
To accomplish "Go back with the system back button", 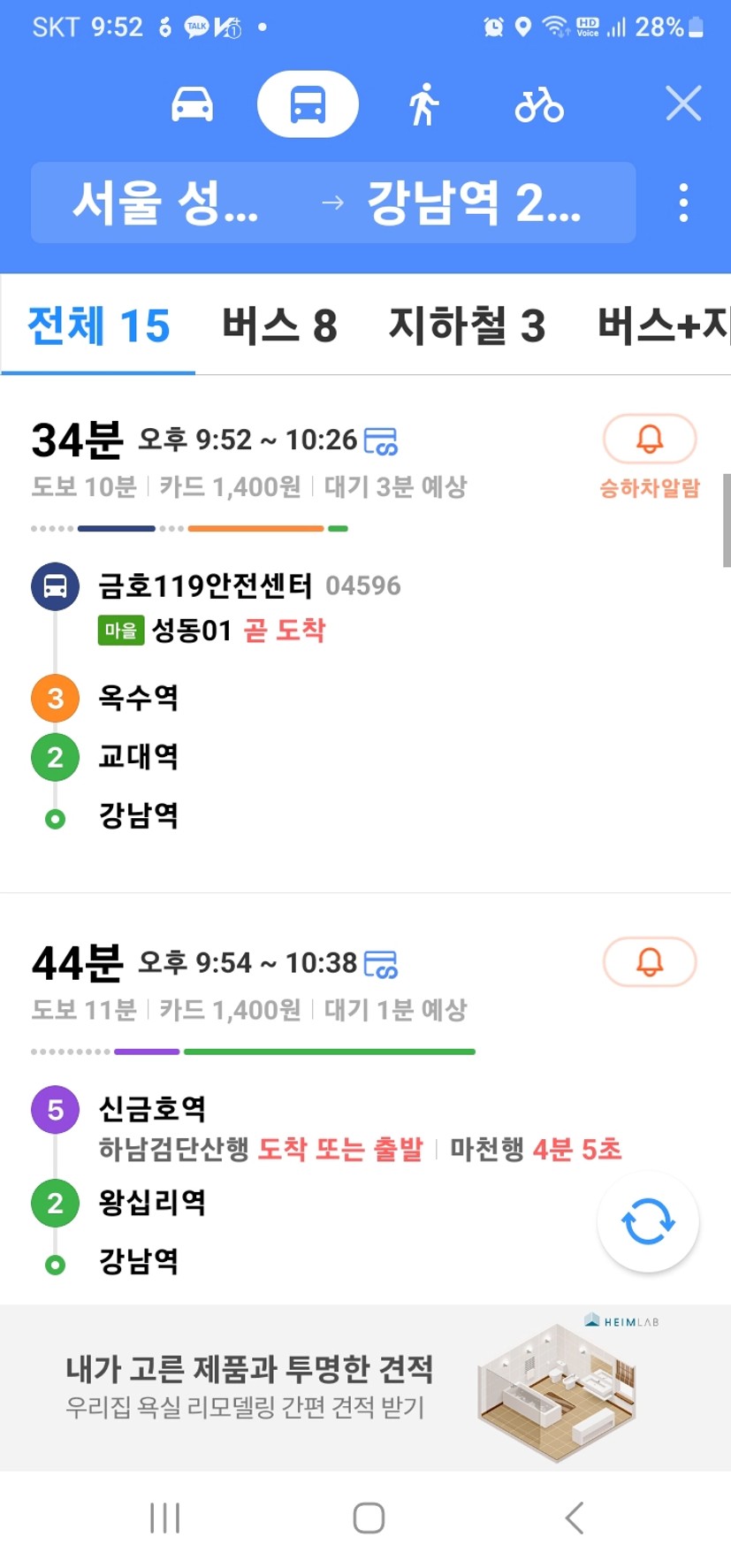I will [x=574, y=1518].
